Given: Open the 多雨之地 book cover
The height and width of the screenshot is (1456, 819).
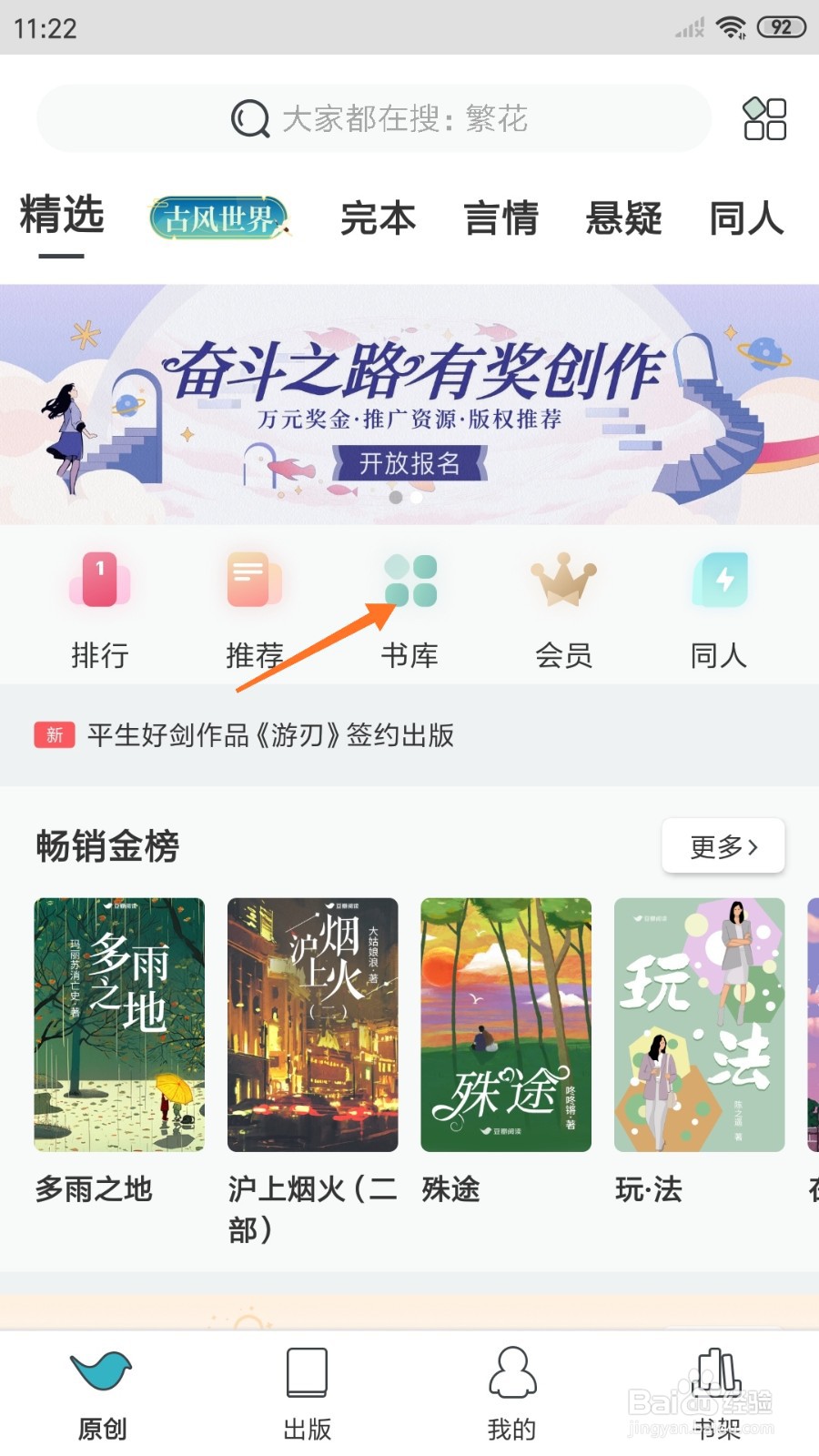Looking at the screenshot, I should (121, 1024).
